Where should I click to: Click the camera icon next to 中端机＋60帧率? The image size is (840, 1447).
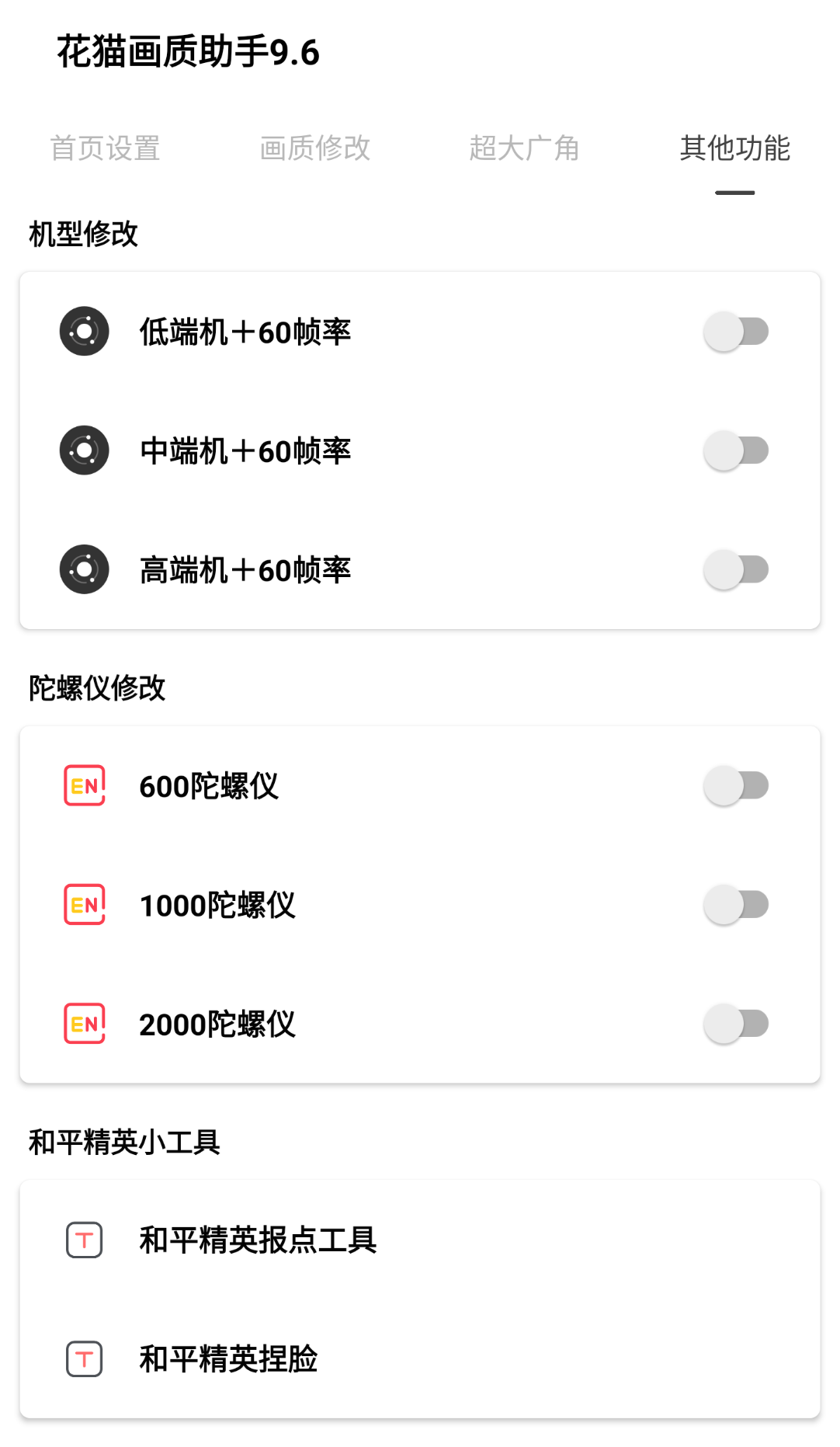pyautogui.click(x=84, y=450)
